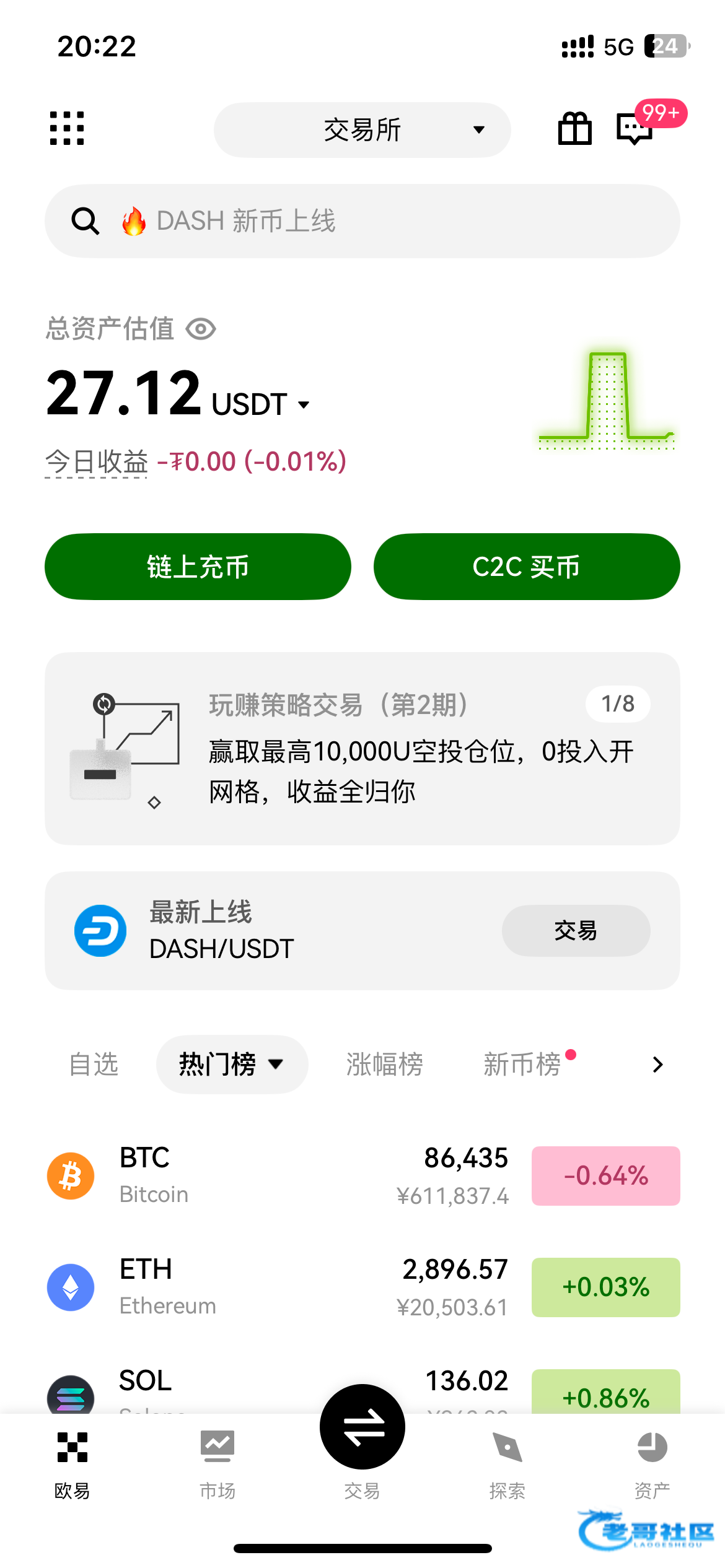Expand the 交易所 mode dropdown

[x=362, y=130]
